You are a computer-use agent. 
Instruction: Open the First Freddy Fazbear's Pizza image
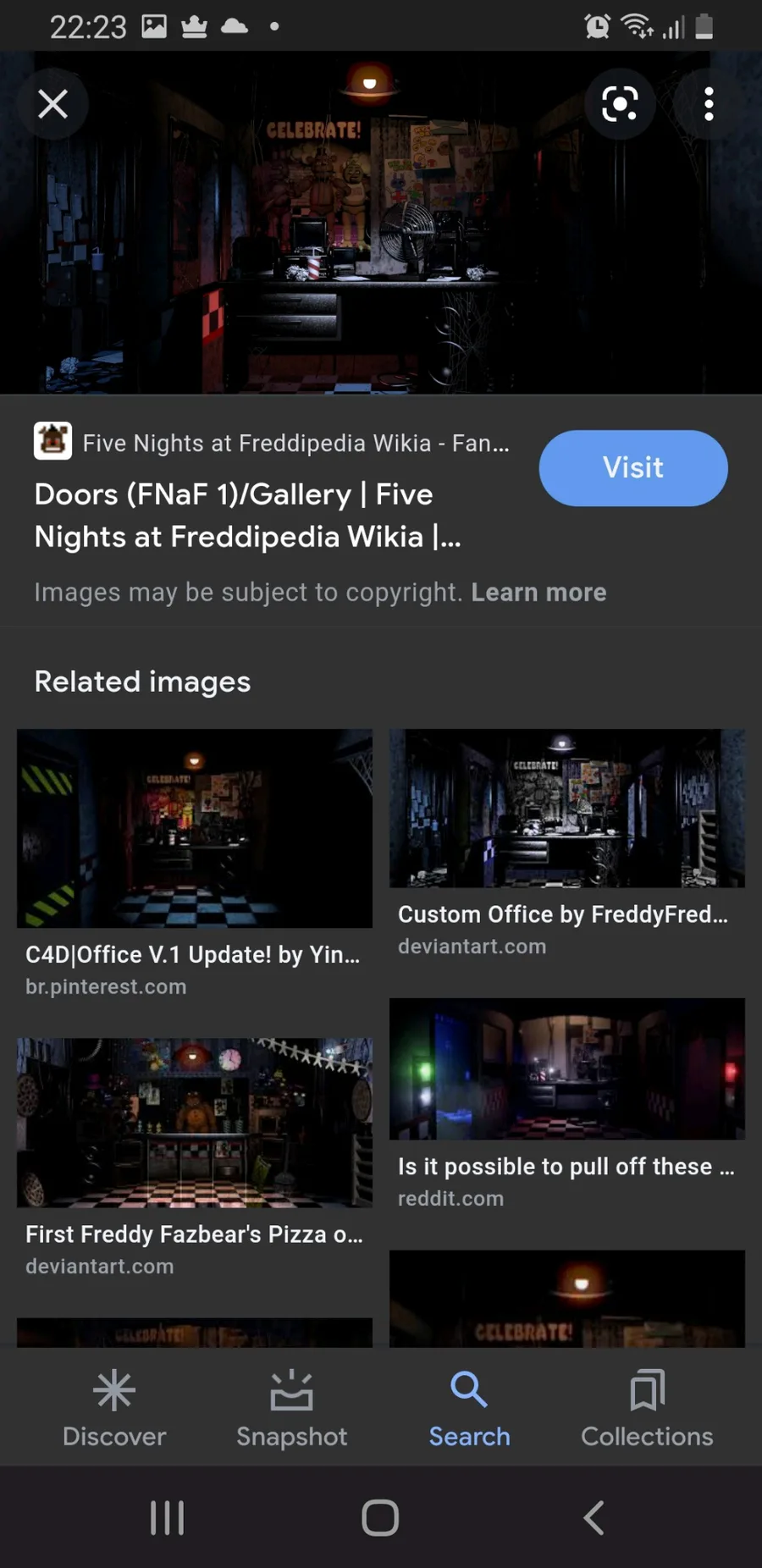point(195,1122)
